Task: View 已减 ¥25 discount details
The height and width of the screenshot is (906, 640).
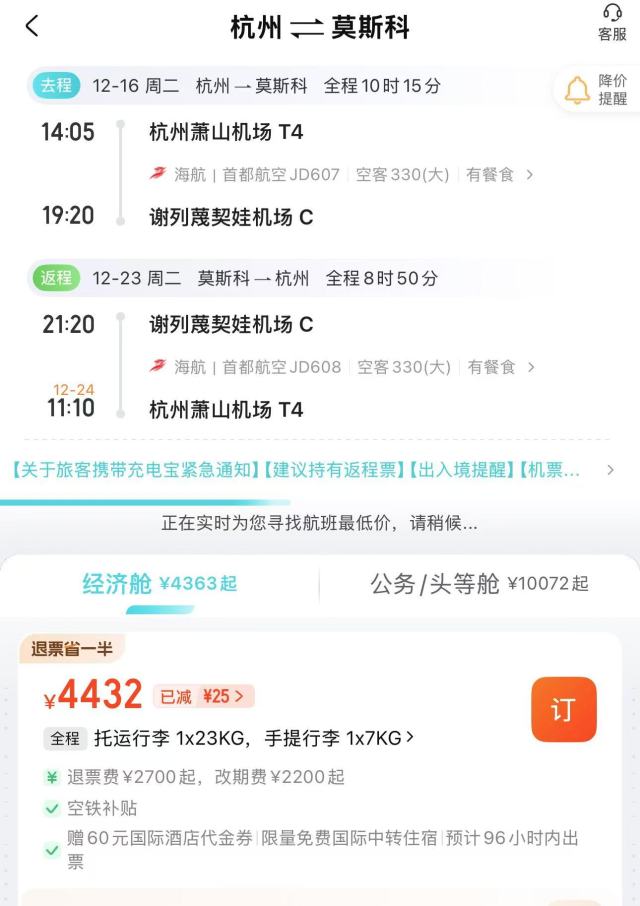Action: click(x=204, y=696)
